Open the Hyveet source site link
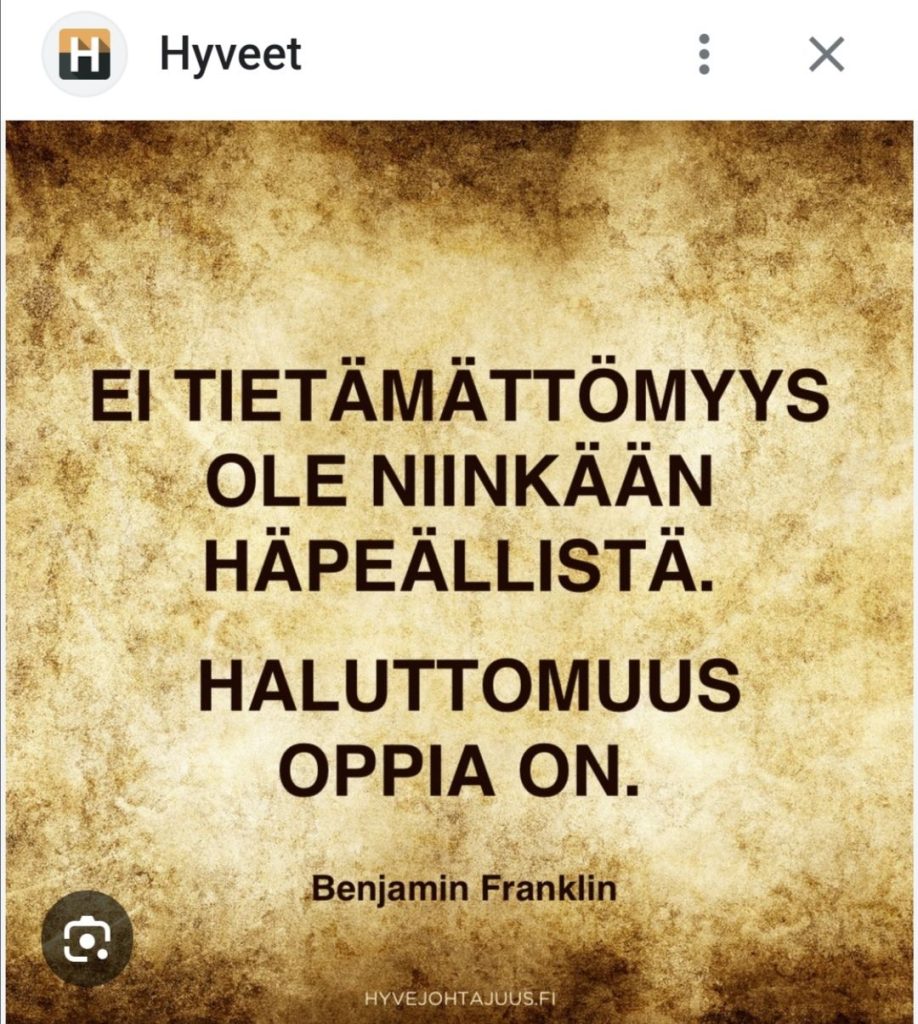Image resolution: width=918 pixels, height=1024 pixels. tap(230, 54)
